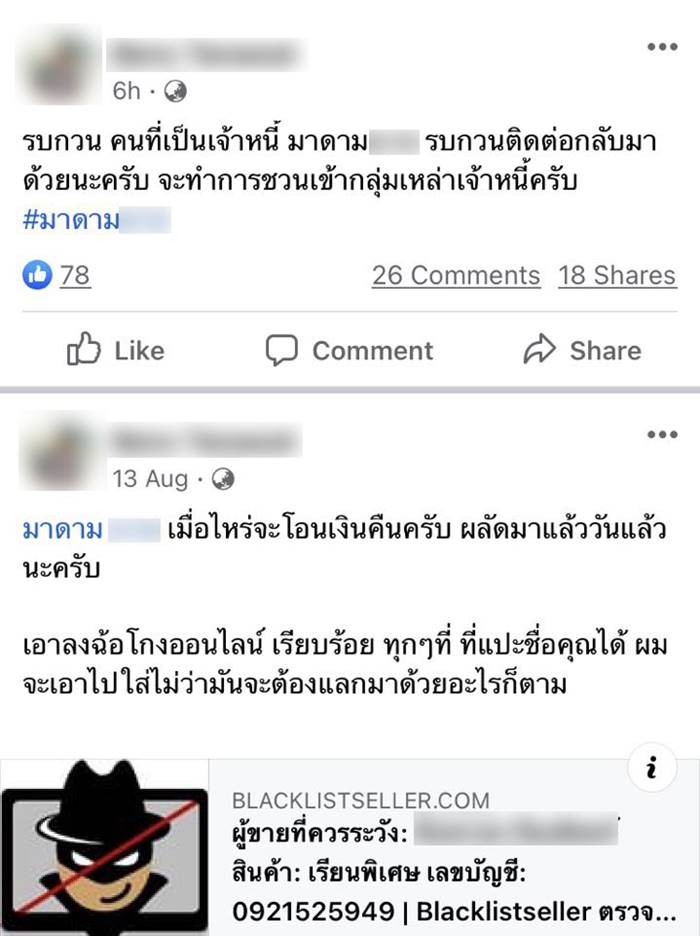The height and width of the screenshot is (936, 700).
Task: Open overflow menu on the 6h post
Action: pyautogui.click(x=661, y=47)
